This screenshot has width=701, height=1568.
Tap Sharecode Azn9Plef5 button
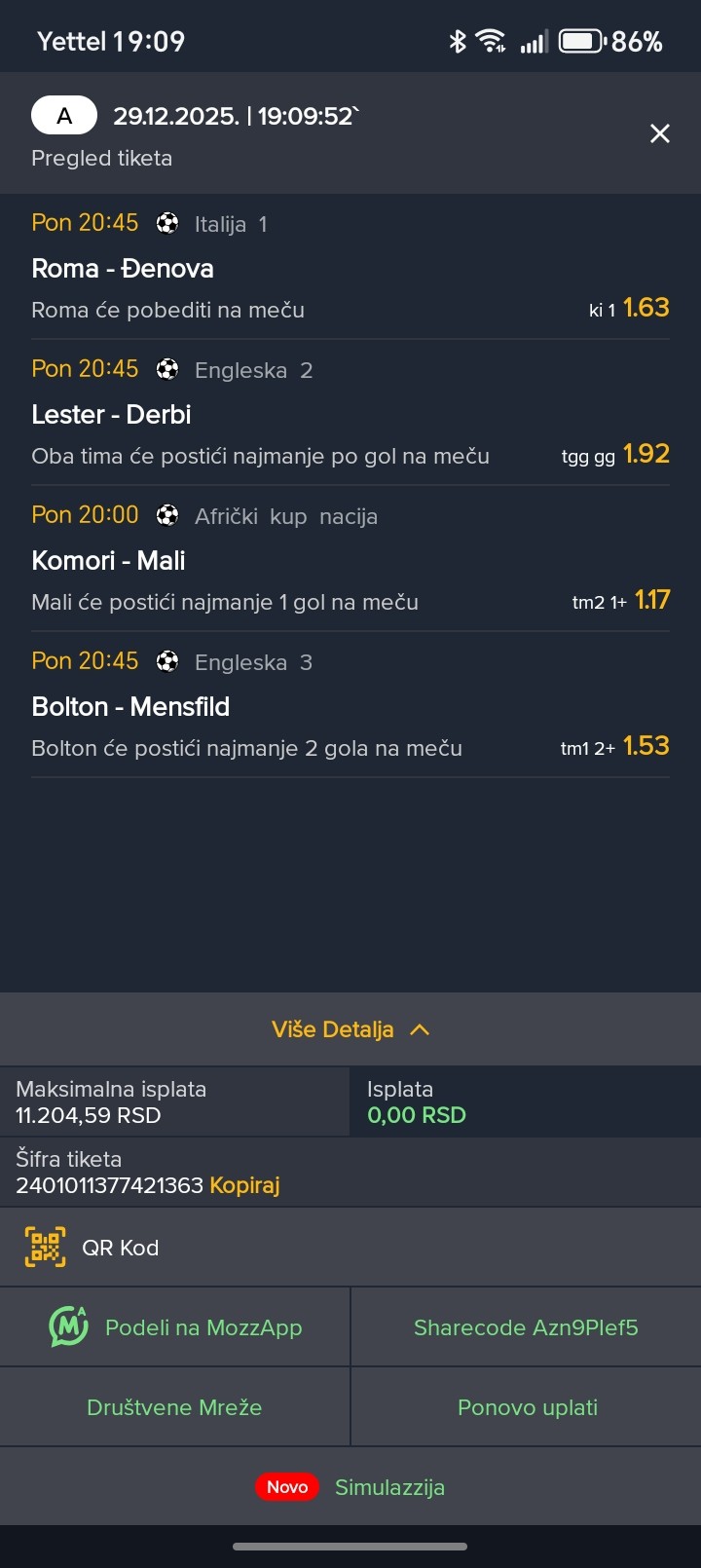click(526, 1327)
